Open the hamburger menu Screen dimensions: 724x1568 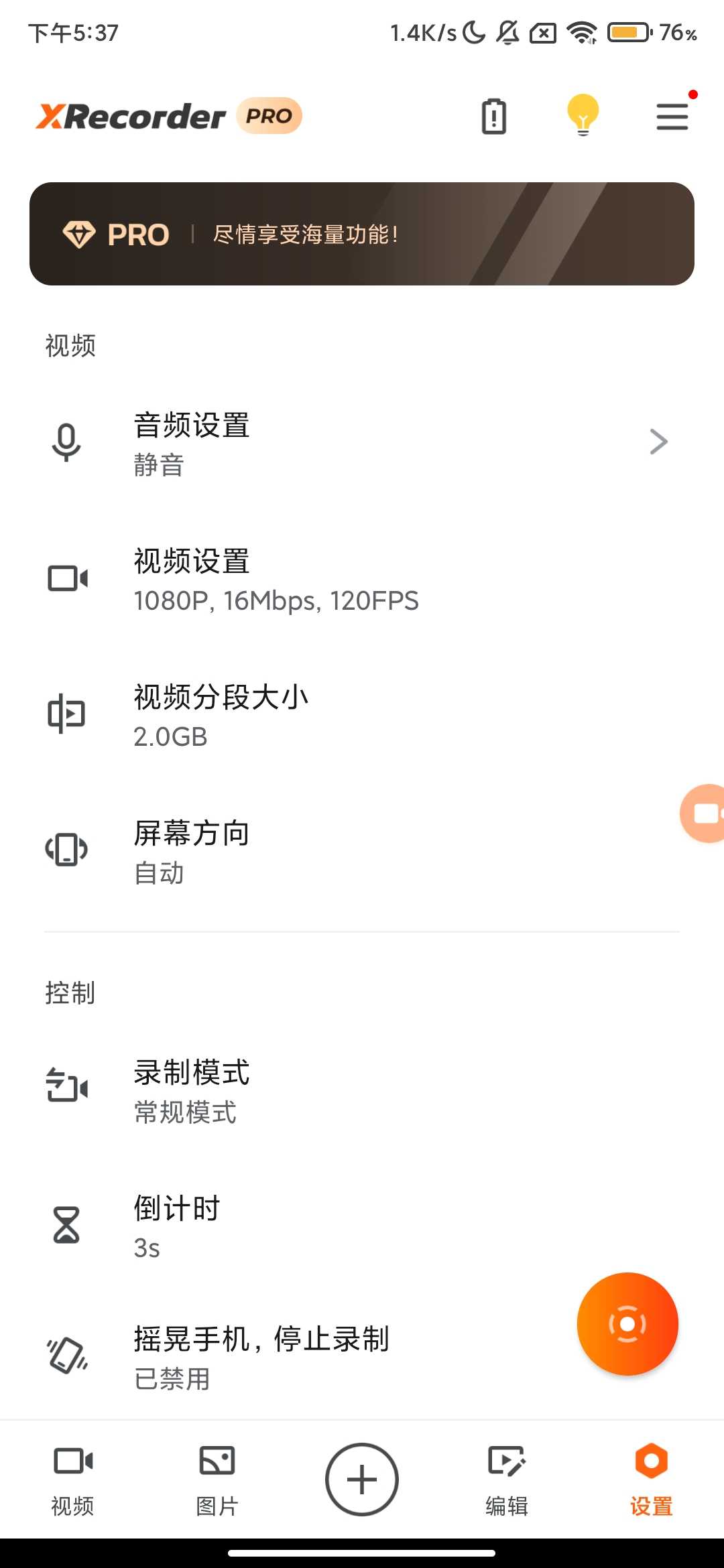672,117
